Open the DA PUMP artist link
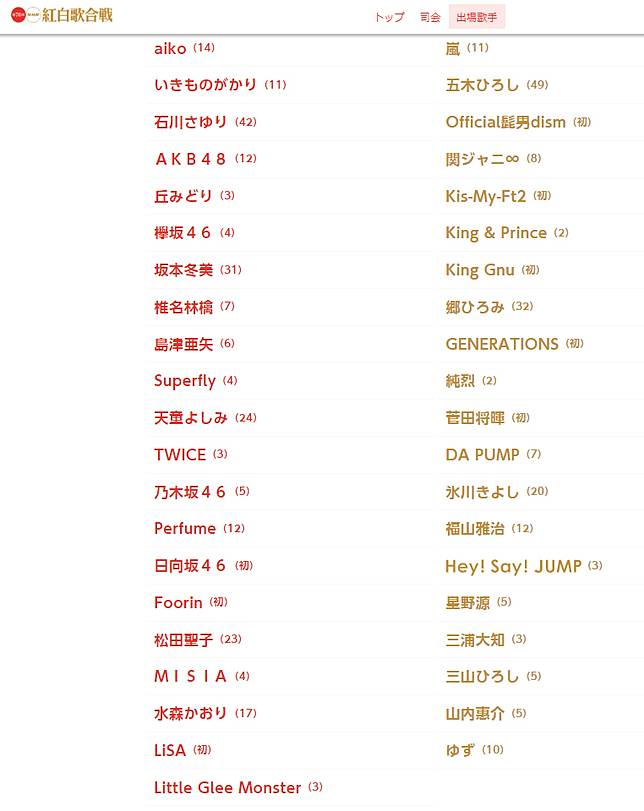The width and height of the screenshot is (644, 811). pos(482,454)
